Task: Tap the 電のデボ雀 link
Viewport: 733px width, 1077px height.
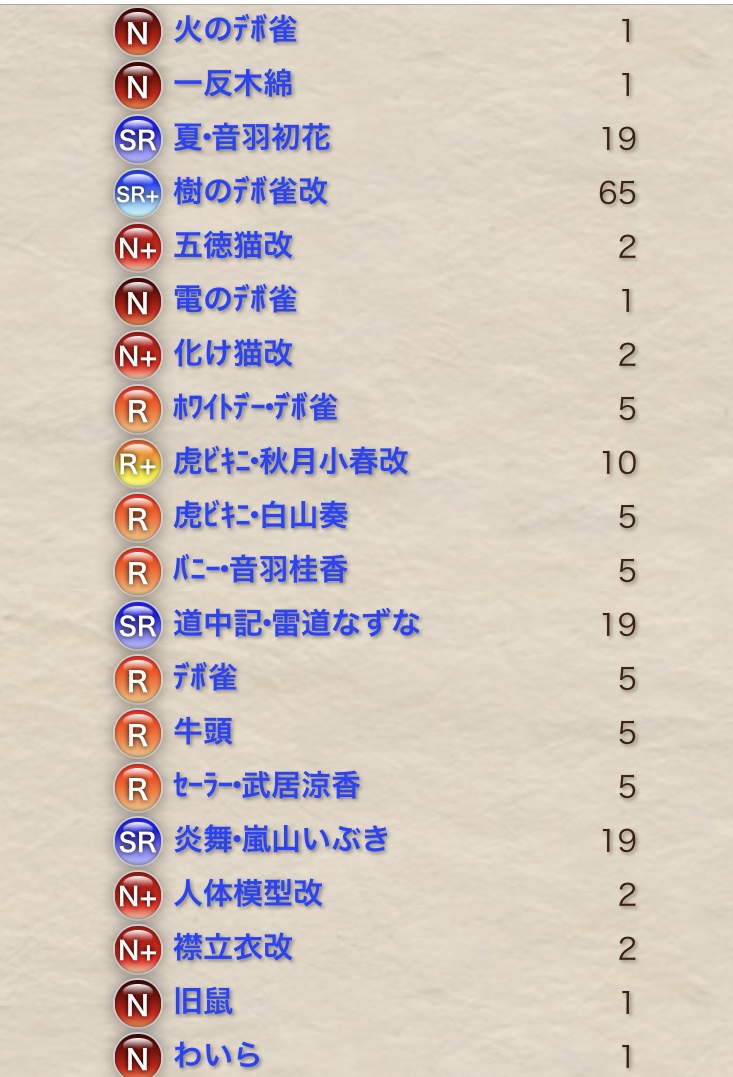Action: tap(235, 301)
